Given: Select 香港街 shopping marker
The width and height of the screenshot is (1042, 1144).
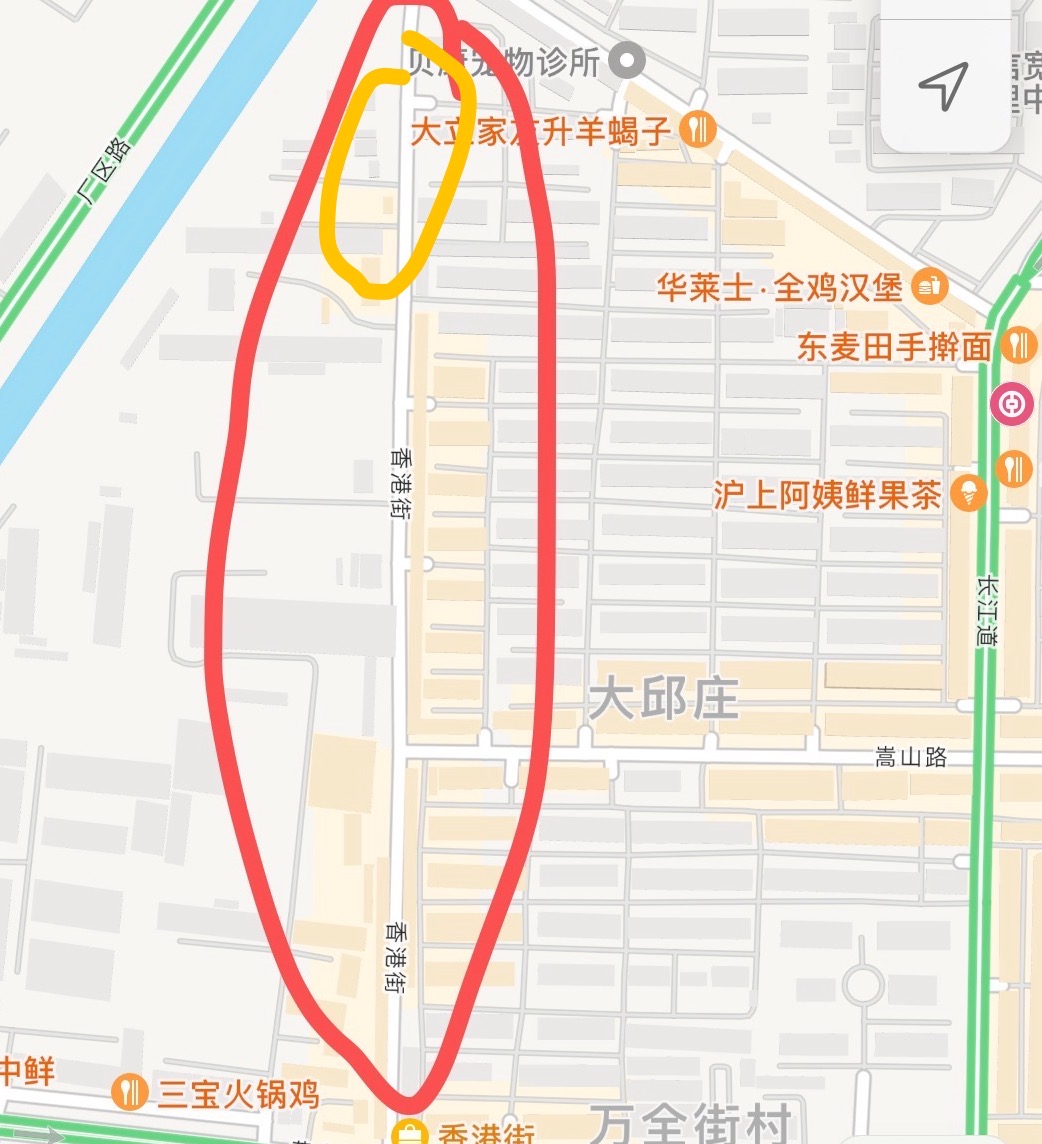Looking at the screenshot, I should click(x=409, y=1134).
